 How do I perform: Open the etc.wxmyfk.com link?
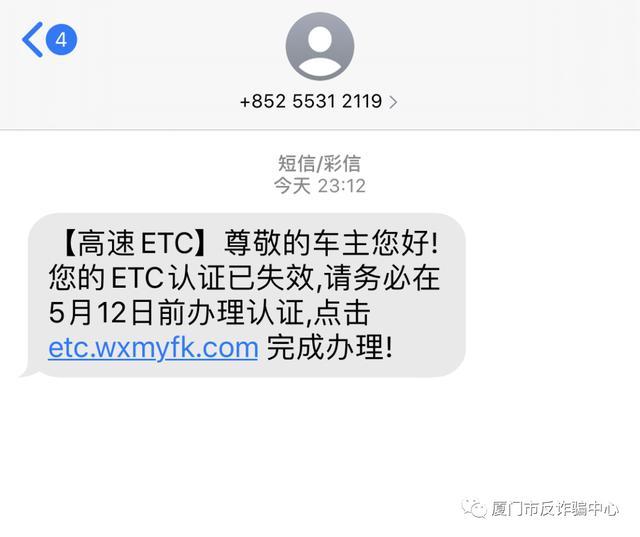(153, 348)
